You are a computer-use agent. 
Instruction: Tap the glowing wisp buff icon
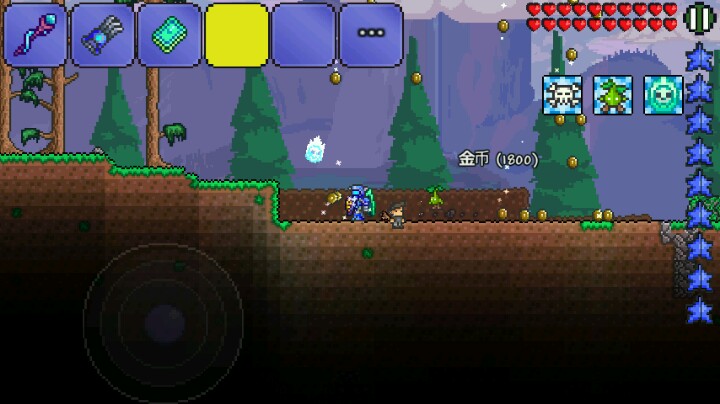pyautogui.click(x=662, y=95)
